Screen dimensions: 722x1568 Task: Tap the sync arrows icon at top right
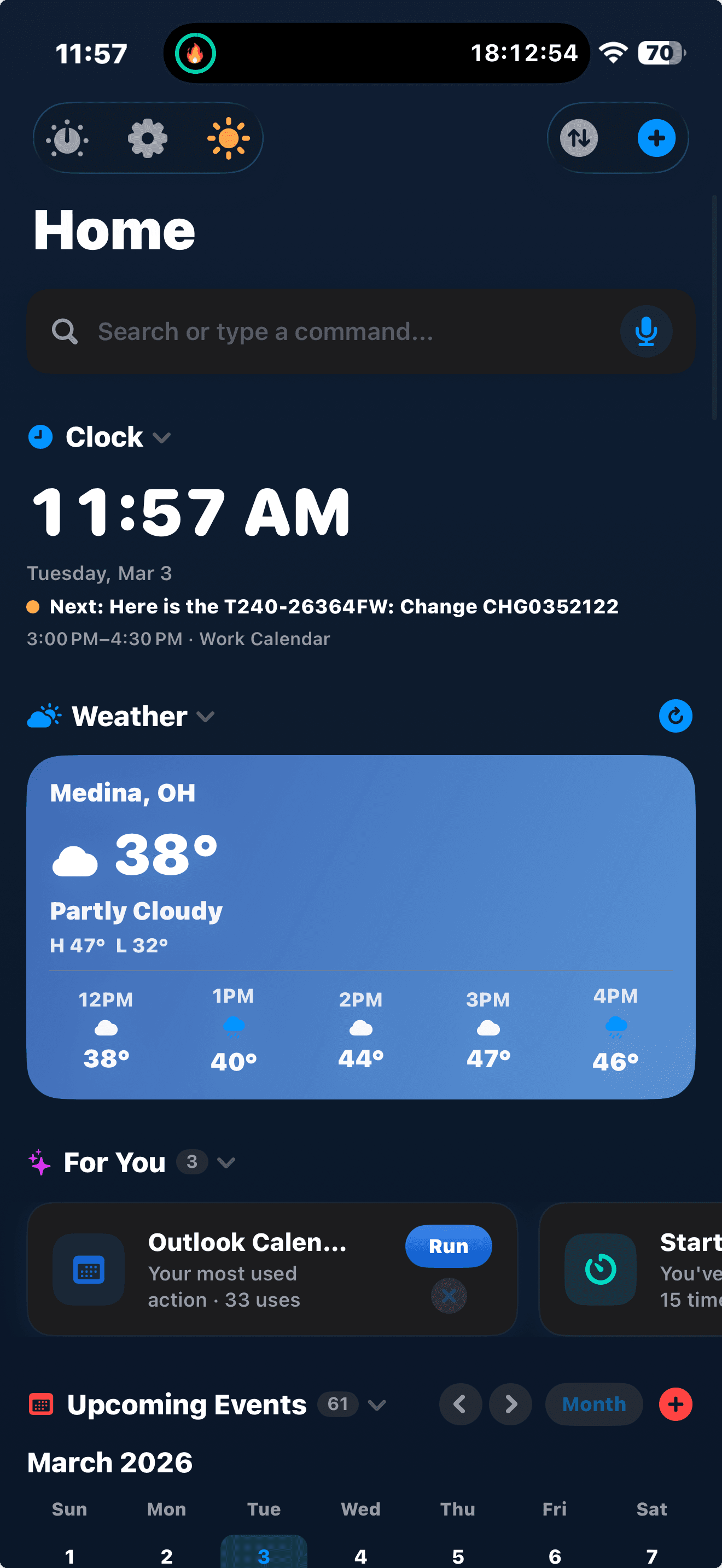tap(580, 138)
